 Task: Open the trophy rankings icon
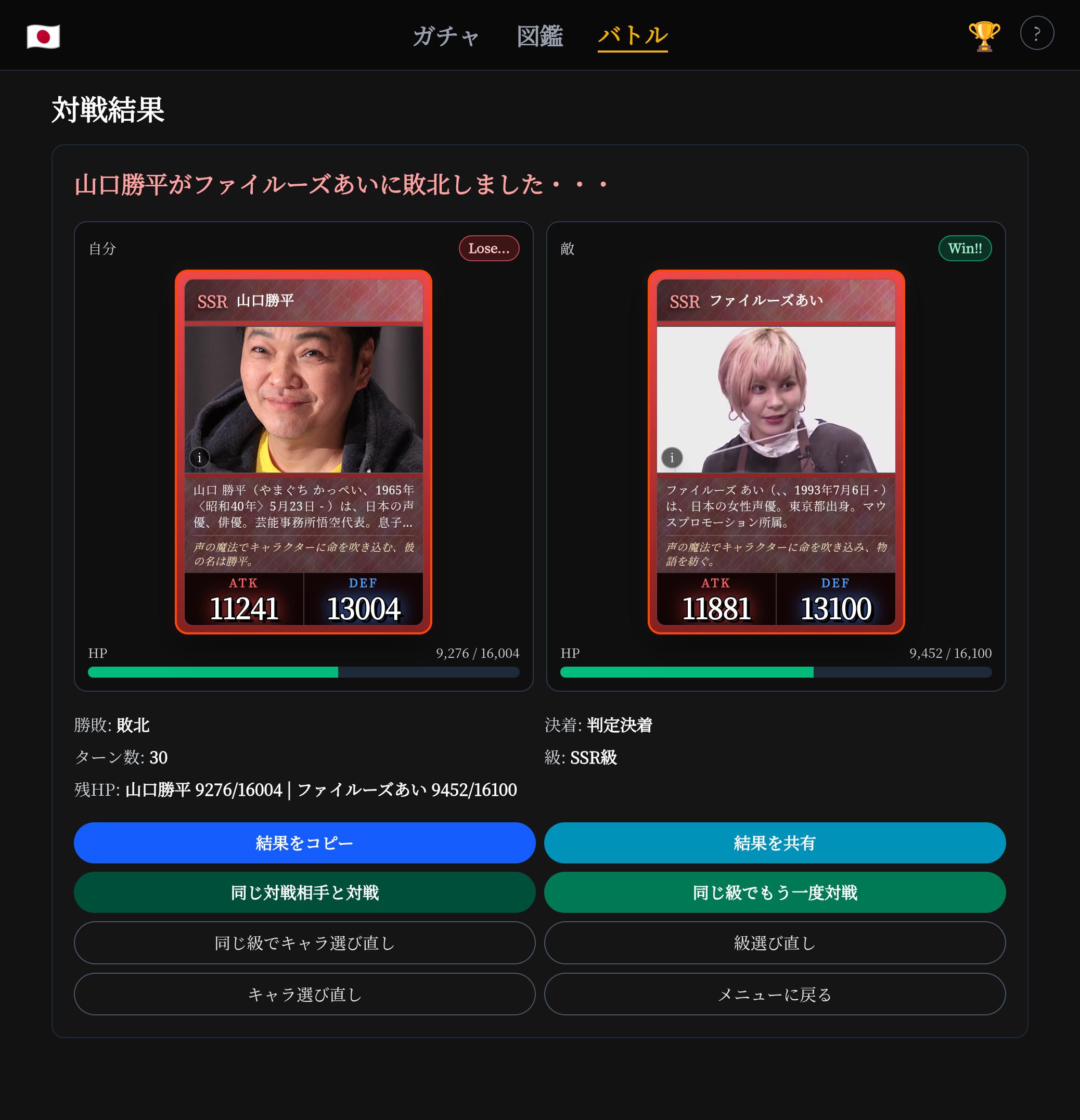coord(983,36)
